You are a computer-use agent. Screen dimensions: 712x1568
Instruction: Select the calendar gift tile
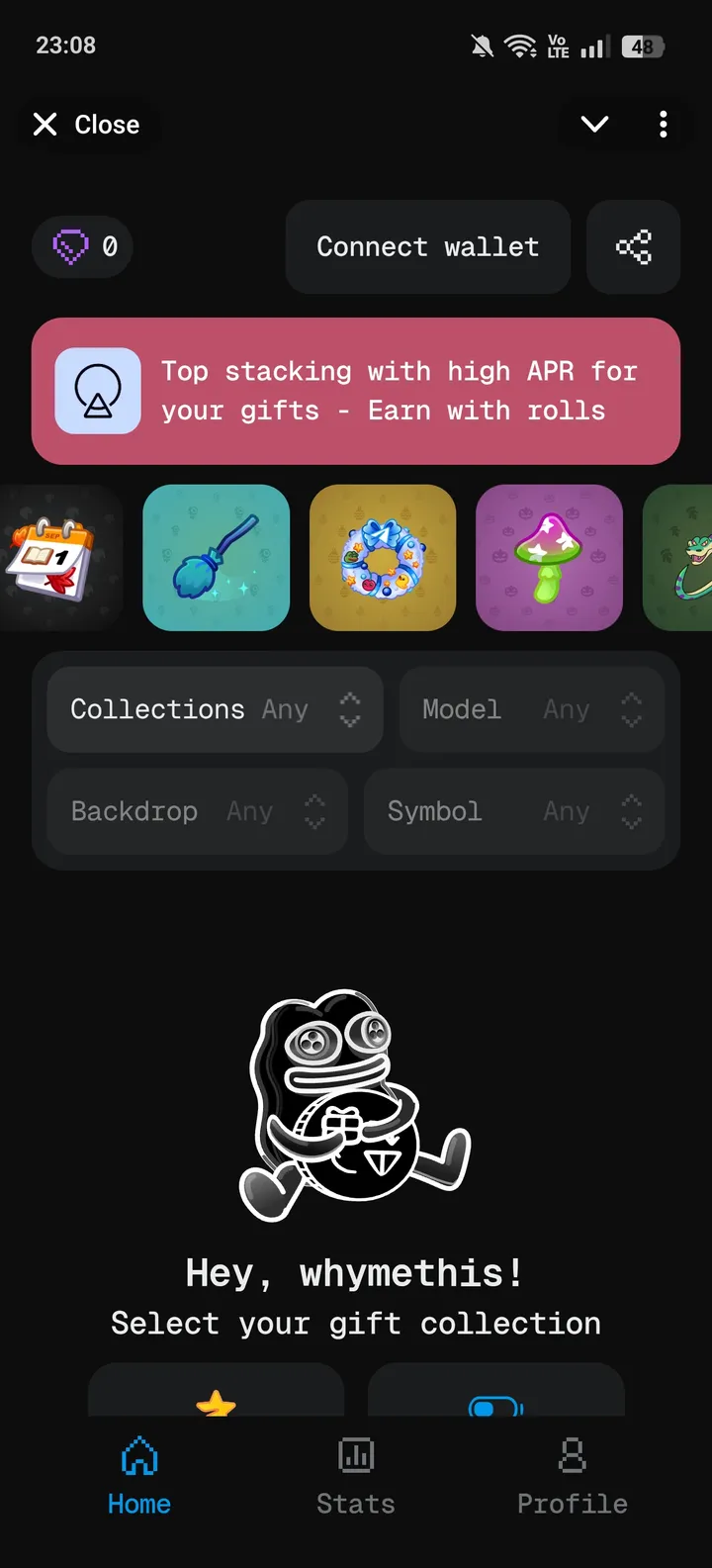click(x=54, y=558)
